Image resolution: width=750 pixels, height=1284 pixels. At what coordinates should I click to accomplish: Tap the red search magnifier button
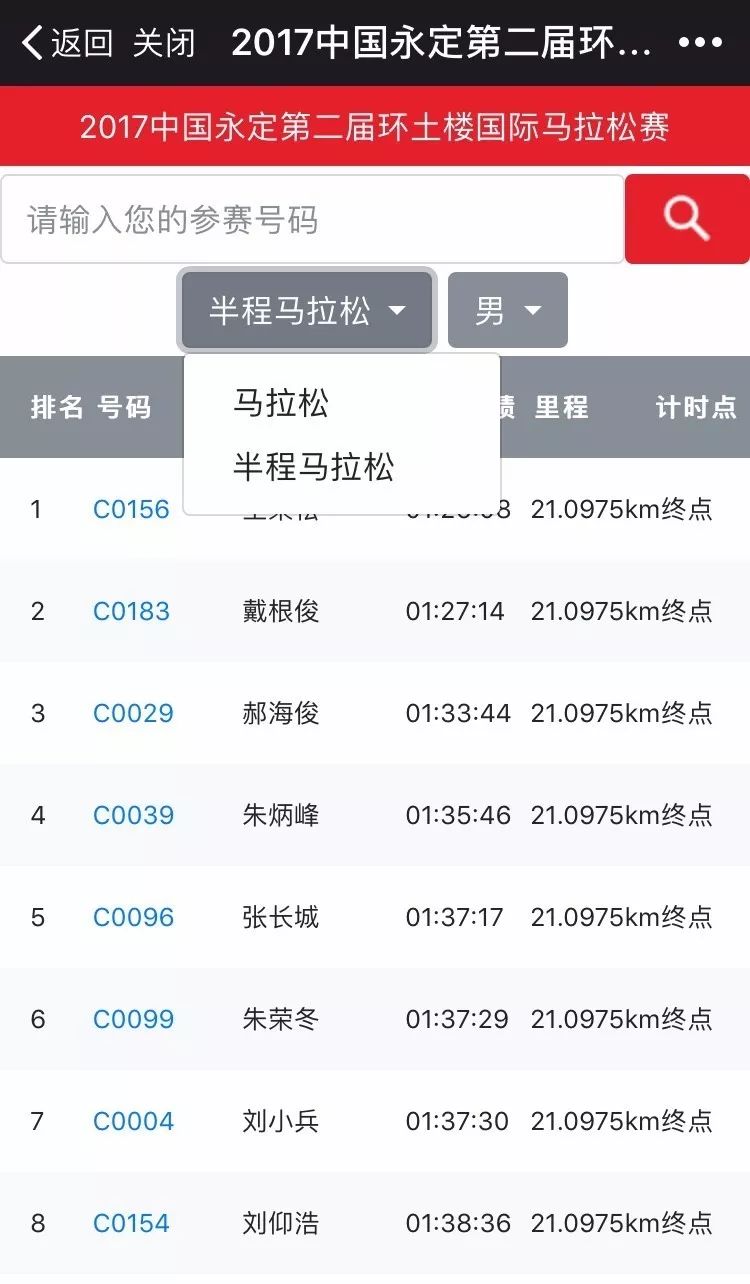click(x=687, y=219)
